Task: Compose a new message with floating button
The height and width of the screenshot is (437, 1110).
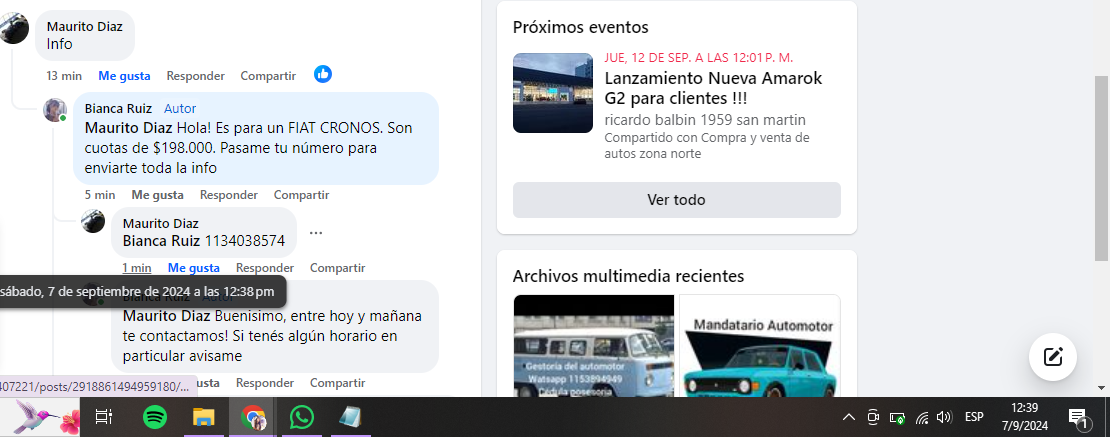Action: point(1053,356)
